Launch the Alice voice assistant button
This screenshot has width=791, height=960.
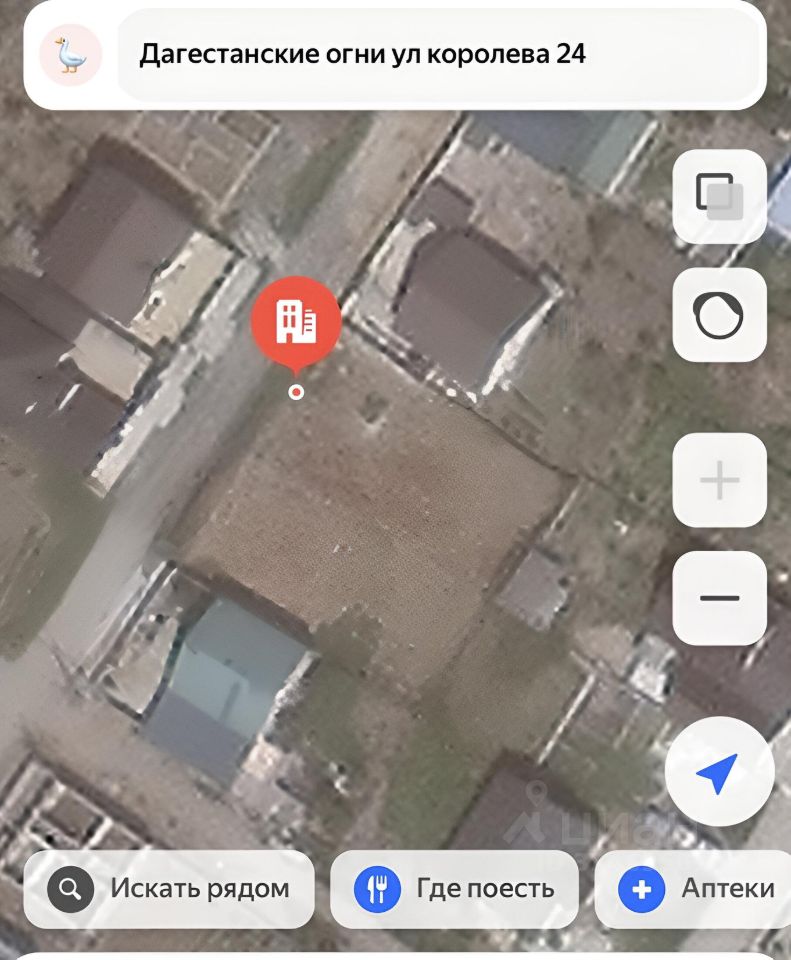click(x=719, y=315)
